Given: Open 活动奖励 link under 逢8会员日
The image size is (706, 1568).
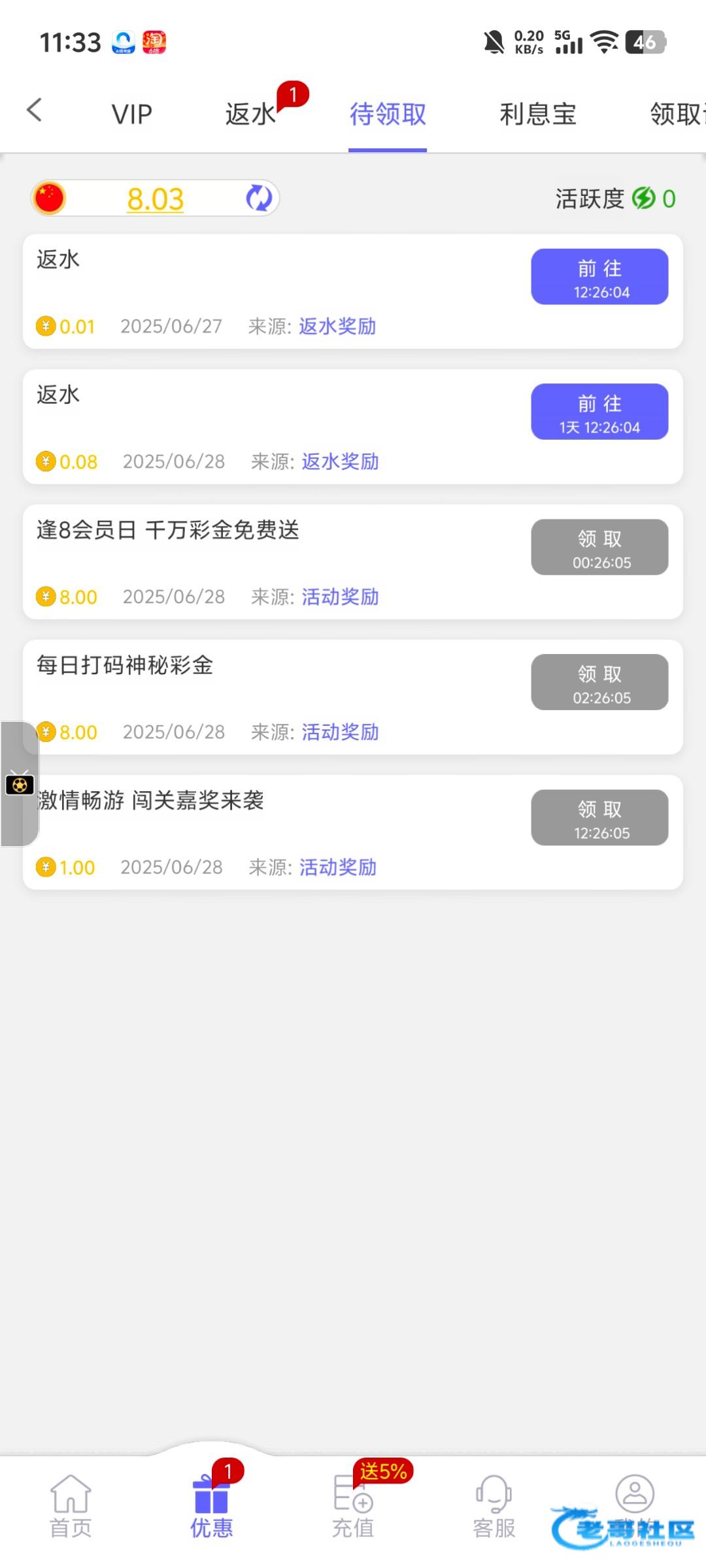Looking at the screenshot, I should (340, 596).
